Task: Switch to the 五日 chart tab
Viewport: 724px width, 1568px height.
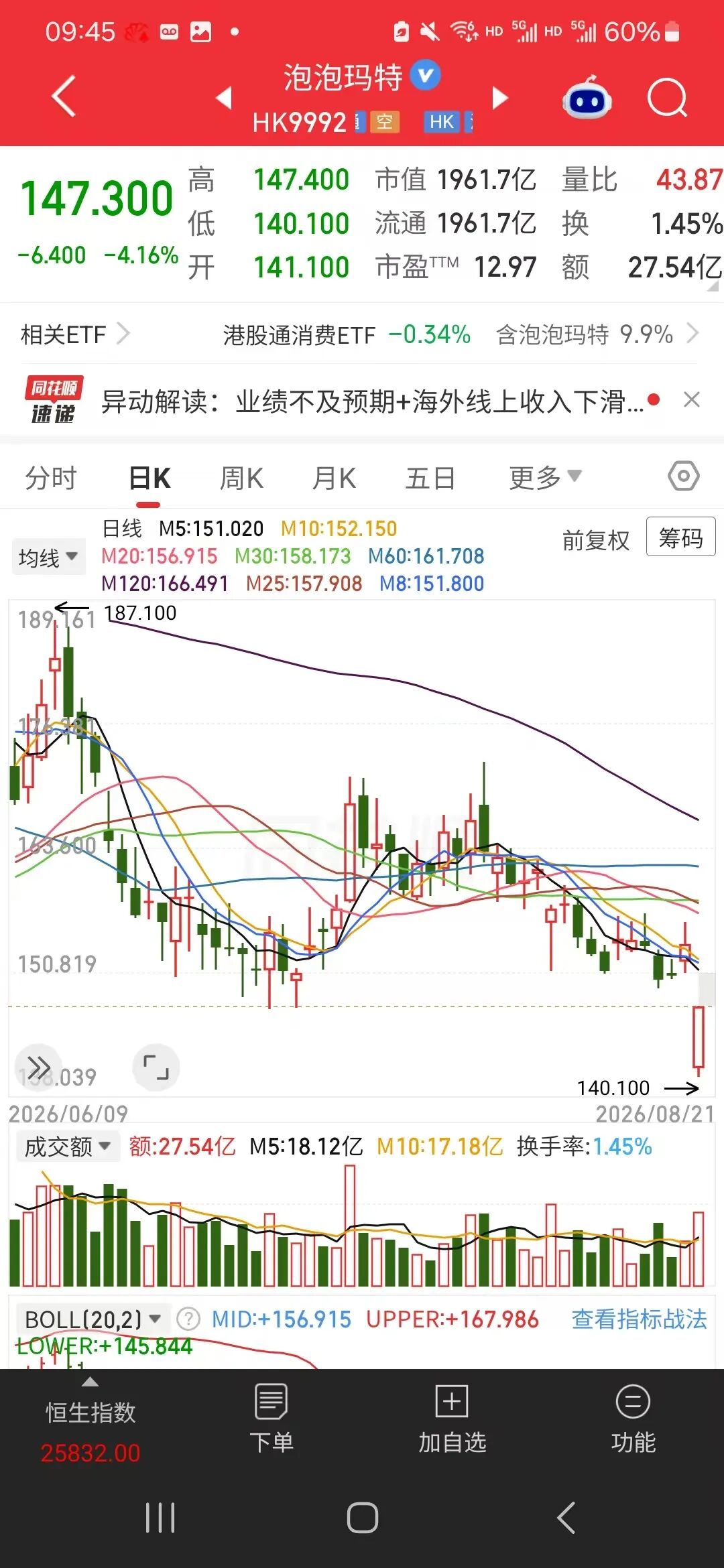Action: [430, 478]
